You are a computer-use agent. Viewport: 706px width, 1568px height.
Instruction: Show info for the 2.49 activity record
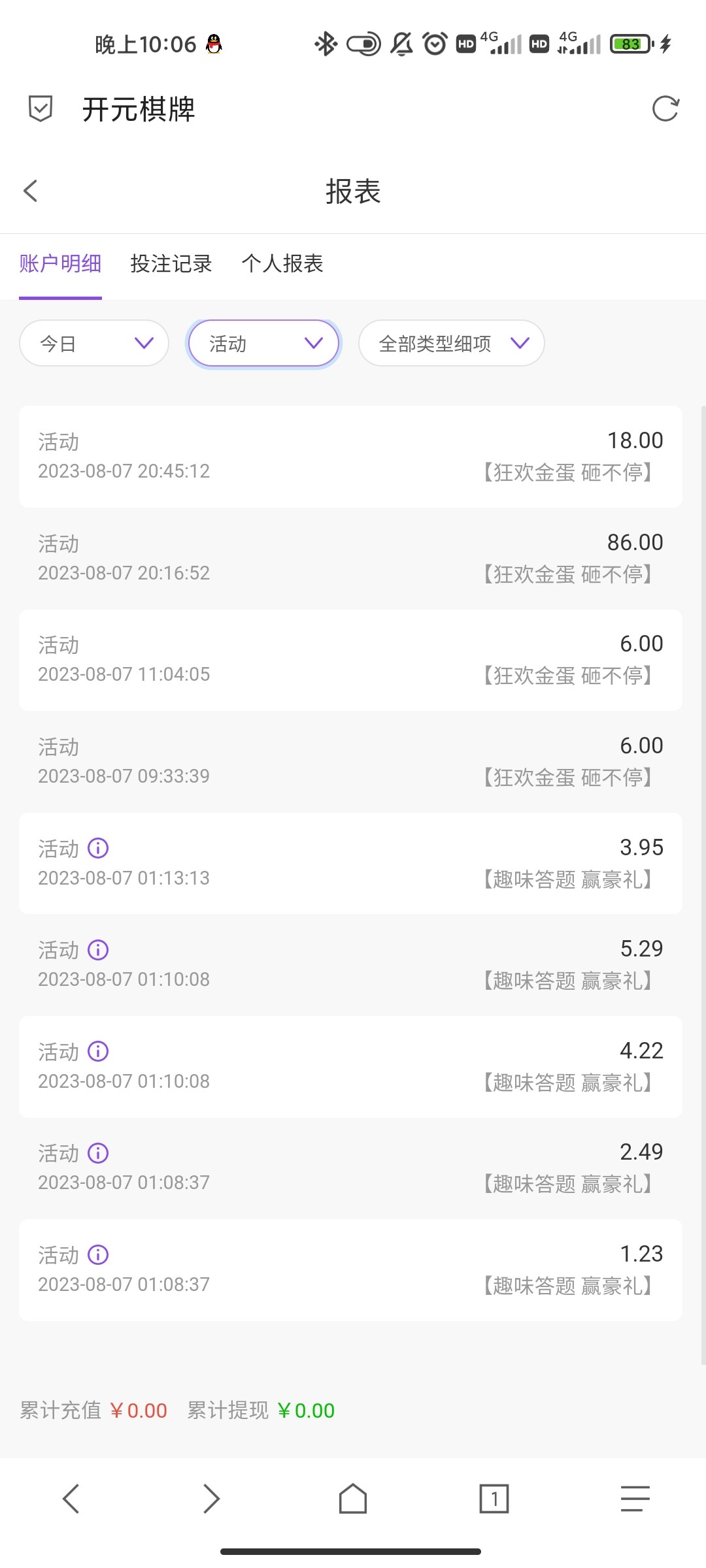click(98, 1153)
